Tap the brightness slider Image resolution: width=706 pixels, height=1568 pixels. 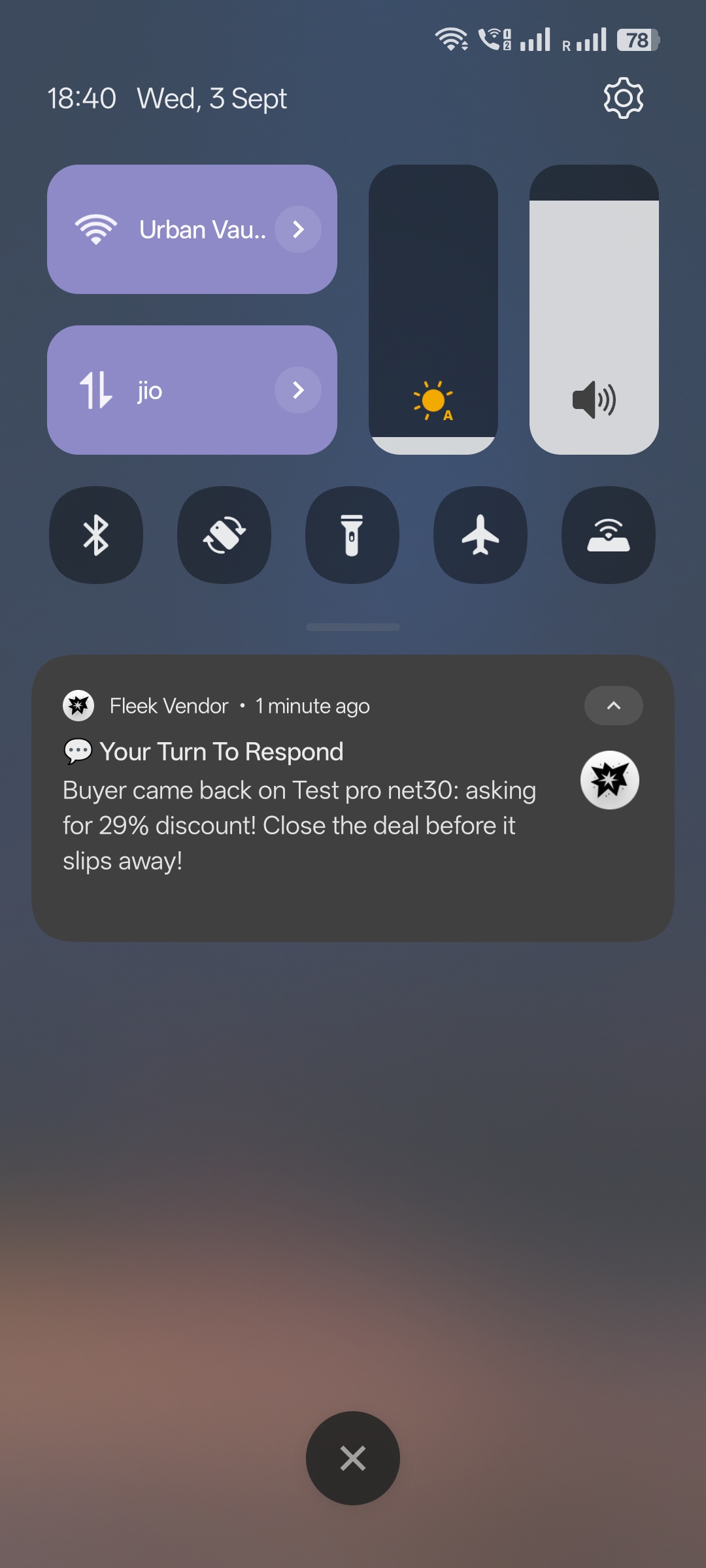433,309
